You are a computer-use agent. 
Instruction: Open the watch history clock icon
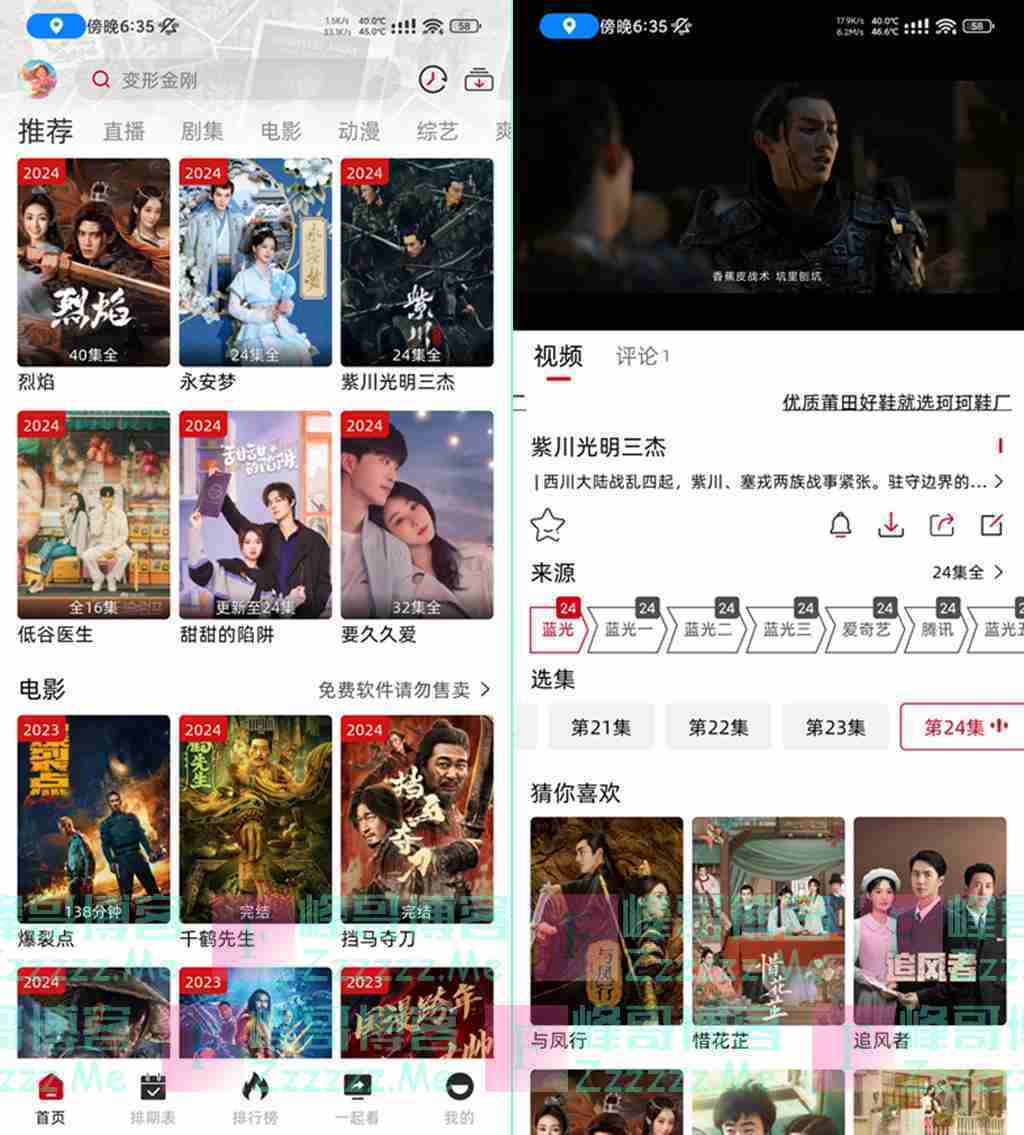pos(432,80)
